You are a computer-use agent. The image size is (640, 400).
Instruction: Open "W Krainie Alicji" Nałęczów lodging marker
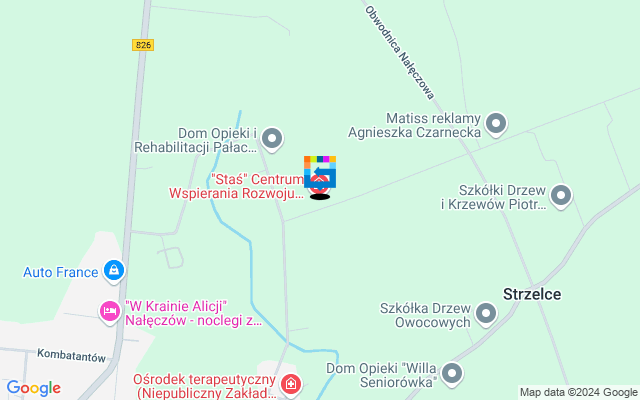coord(108,312)
